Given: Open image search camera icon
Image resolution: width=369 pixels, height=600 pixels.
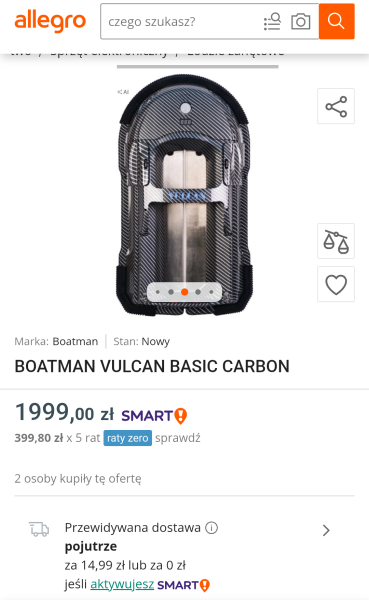Looking at the screenshot, I should 301,21.
